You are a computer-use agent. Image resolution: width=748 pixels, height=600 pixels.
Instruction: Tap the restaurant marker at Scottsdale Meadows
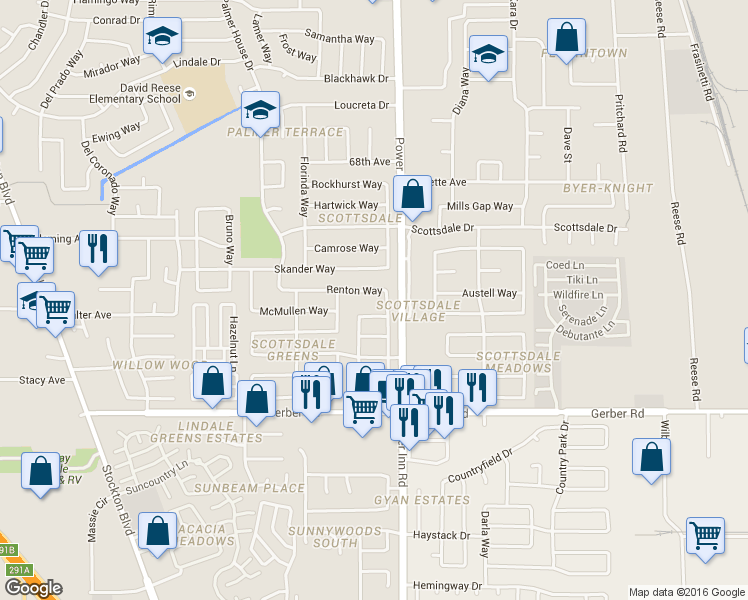478,388
